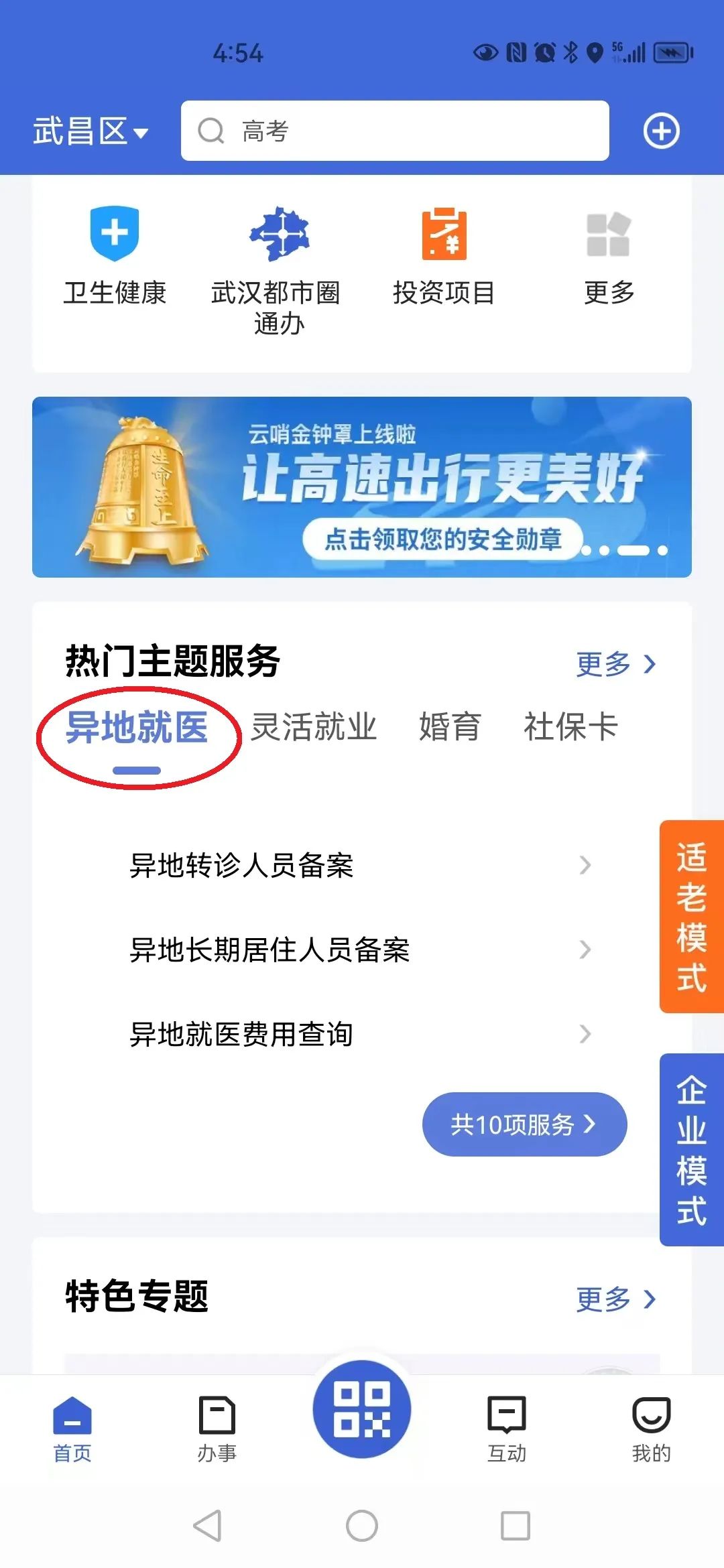Switch to 灵活就业 tab

coord(314,727)
